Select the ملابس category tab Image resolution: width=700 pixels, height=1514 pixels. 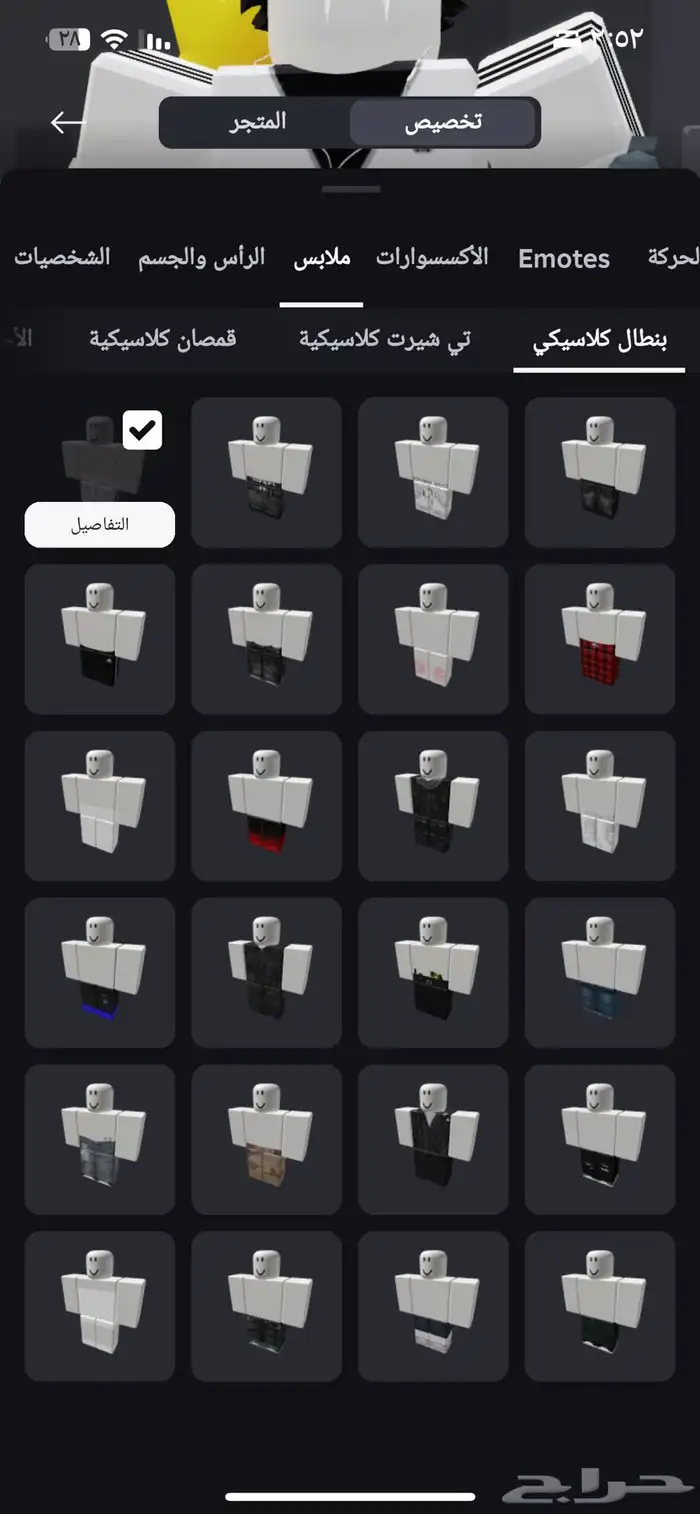pos(321,258)
